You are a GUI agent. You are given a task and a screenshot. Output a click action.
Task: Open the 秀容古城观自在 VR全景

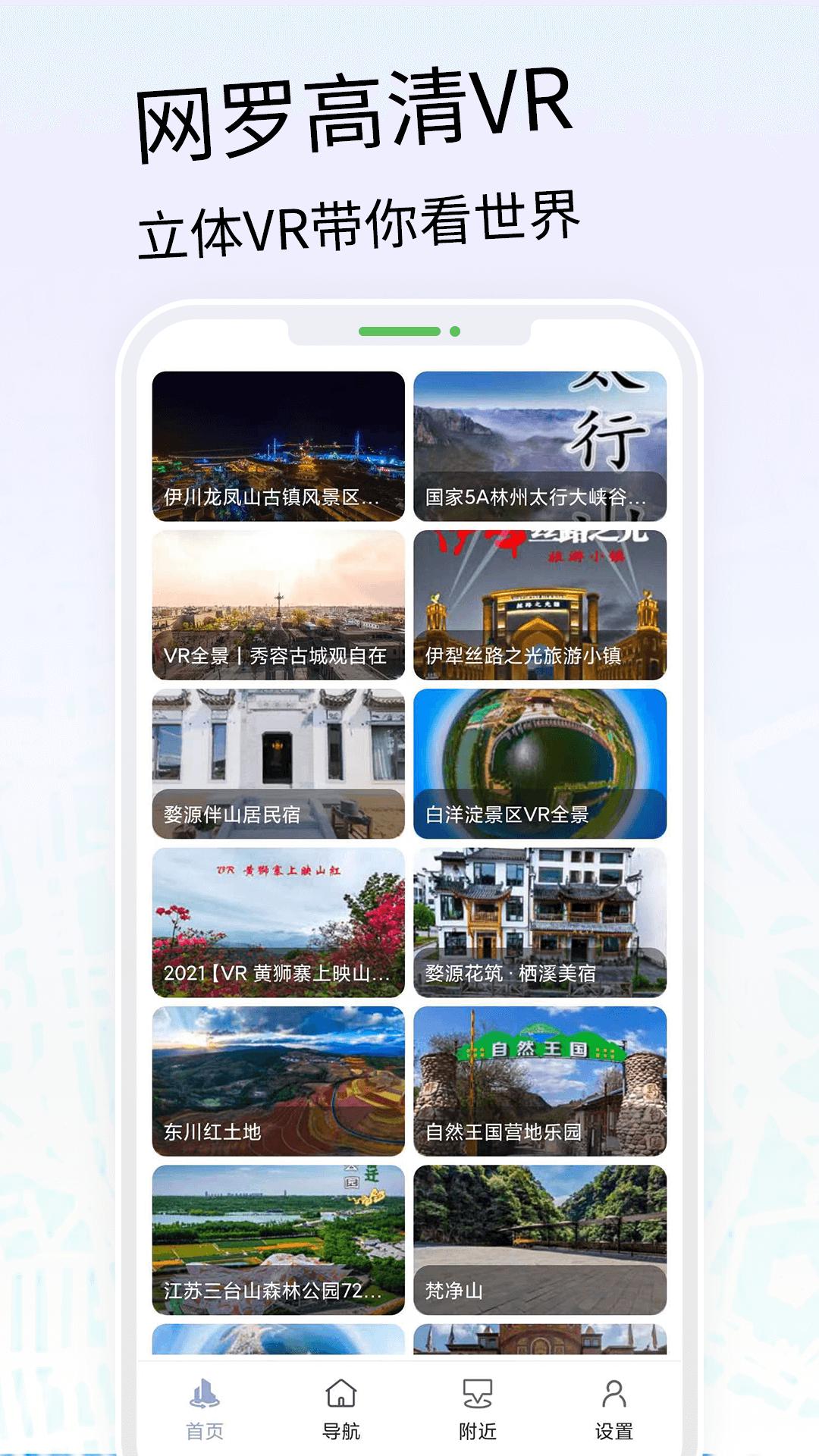(x=278, y=603)
